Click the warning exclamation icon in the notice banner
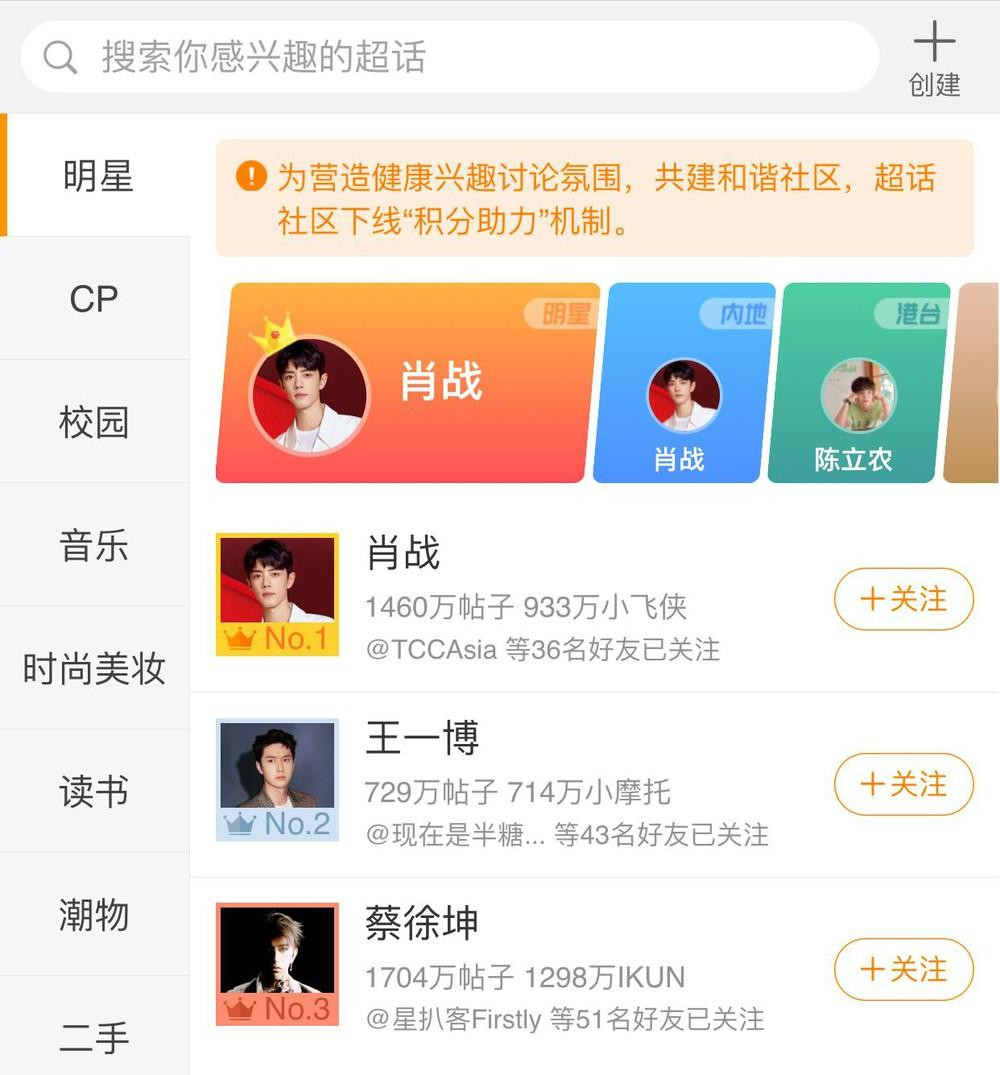The image size is (1000, 1075). click(251, 180)
